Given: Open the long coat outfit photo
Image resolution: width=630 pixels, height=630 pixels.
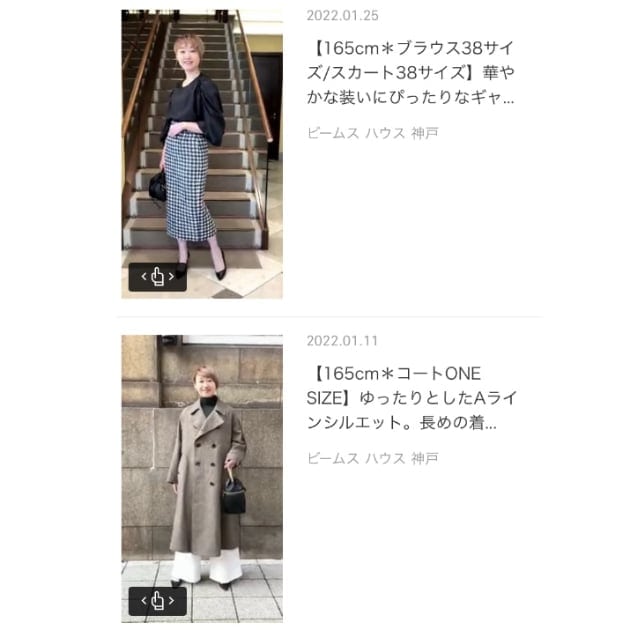Looking at the screenshot, I should pyautogui.click(x=201, y=460).
